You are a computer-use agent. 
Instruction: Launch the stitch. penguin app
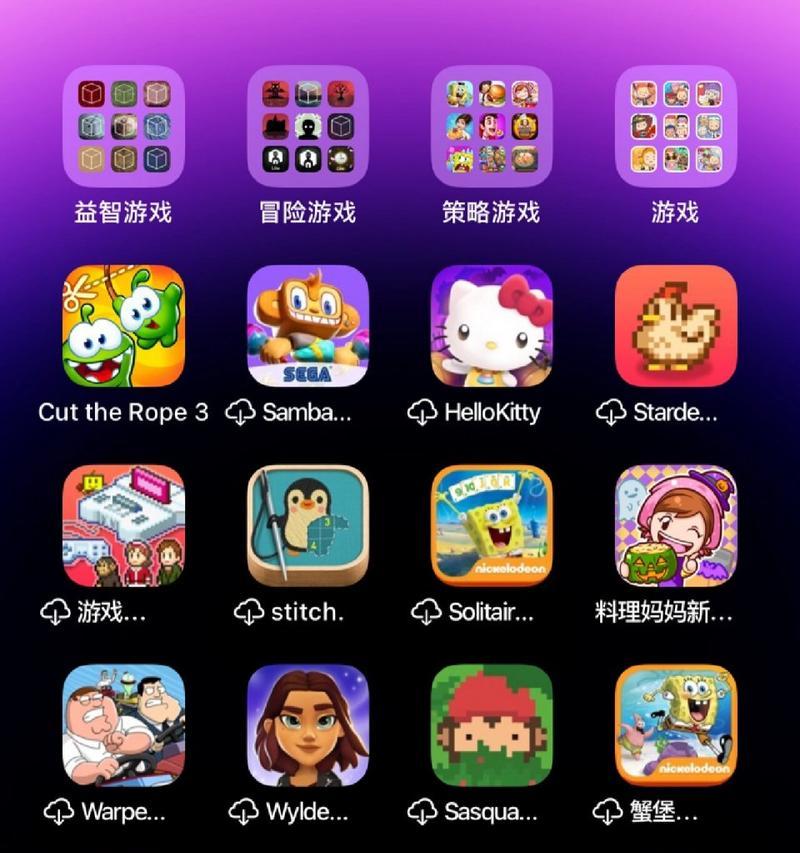[308, 526]
